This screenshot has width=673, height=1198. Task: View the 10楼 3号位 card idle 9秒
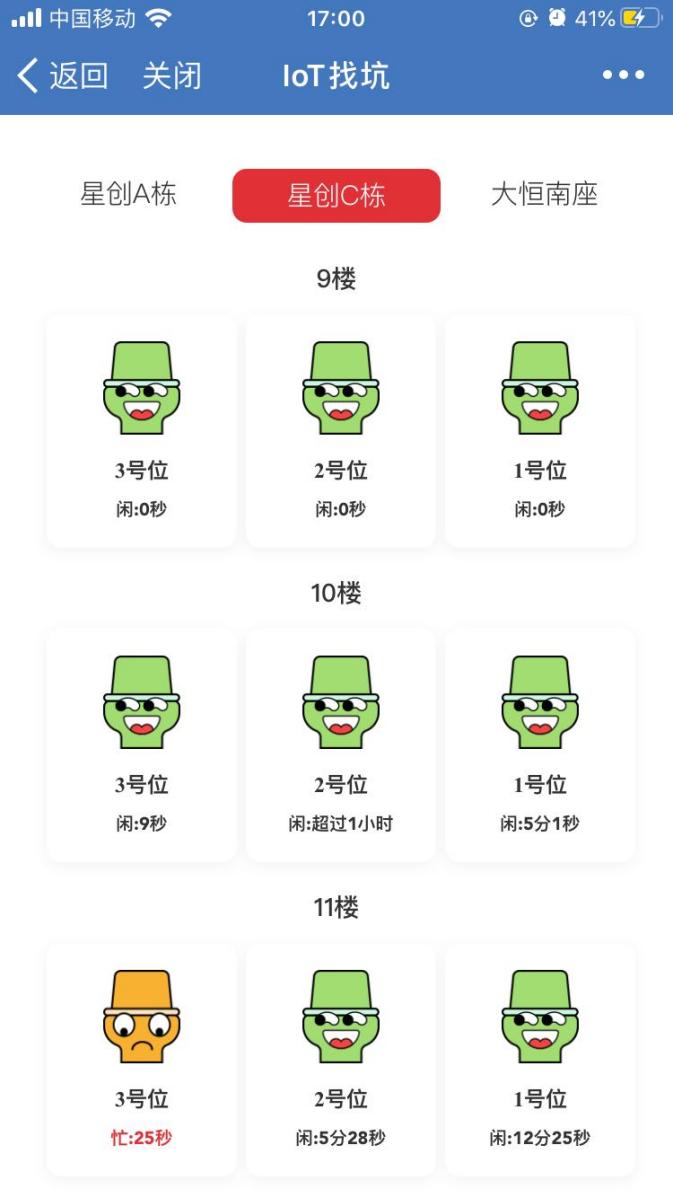tap(141, 745)
